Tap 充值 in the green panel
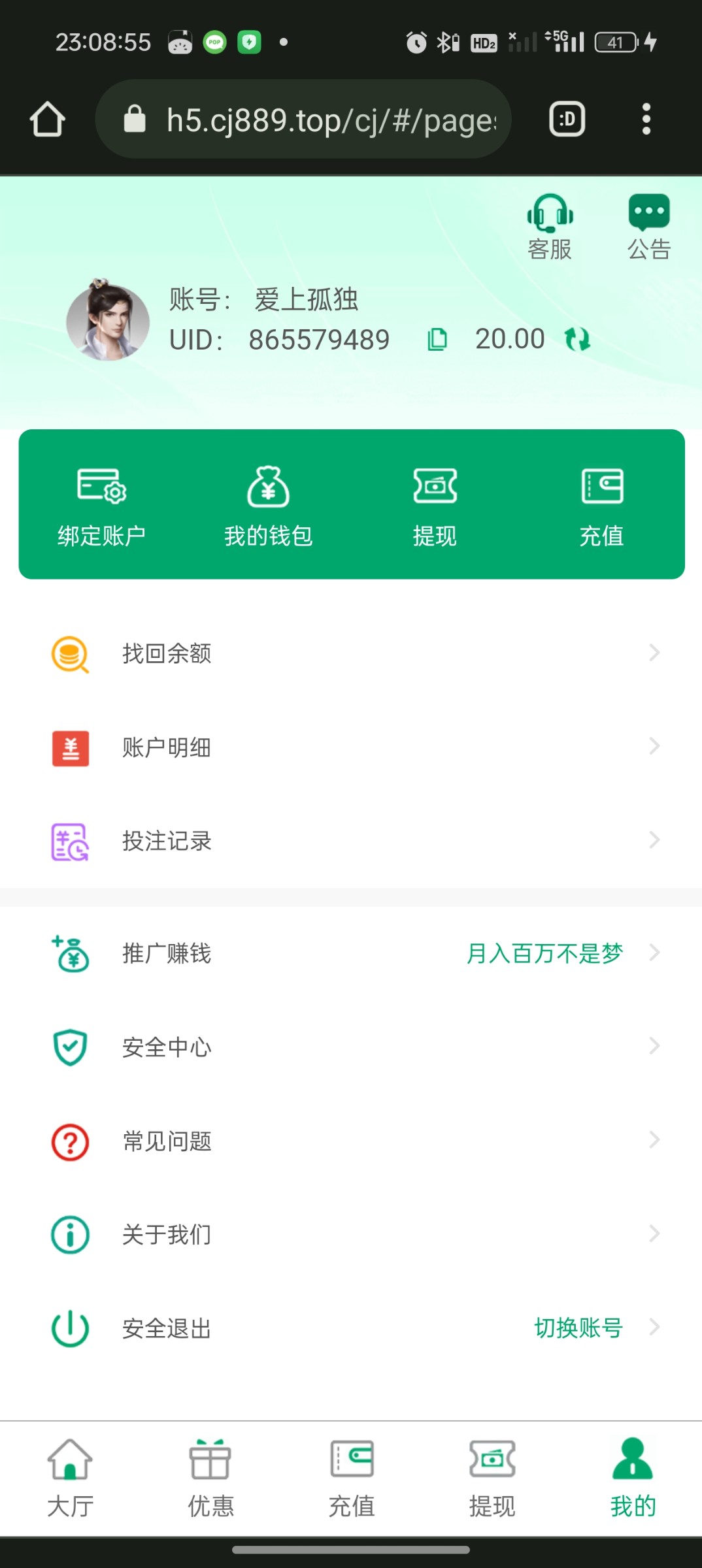The height and width of the screenshot is (1568, 702). (x=601, y=506)
